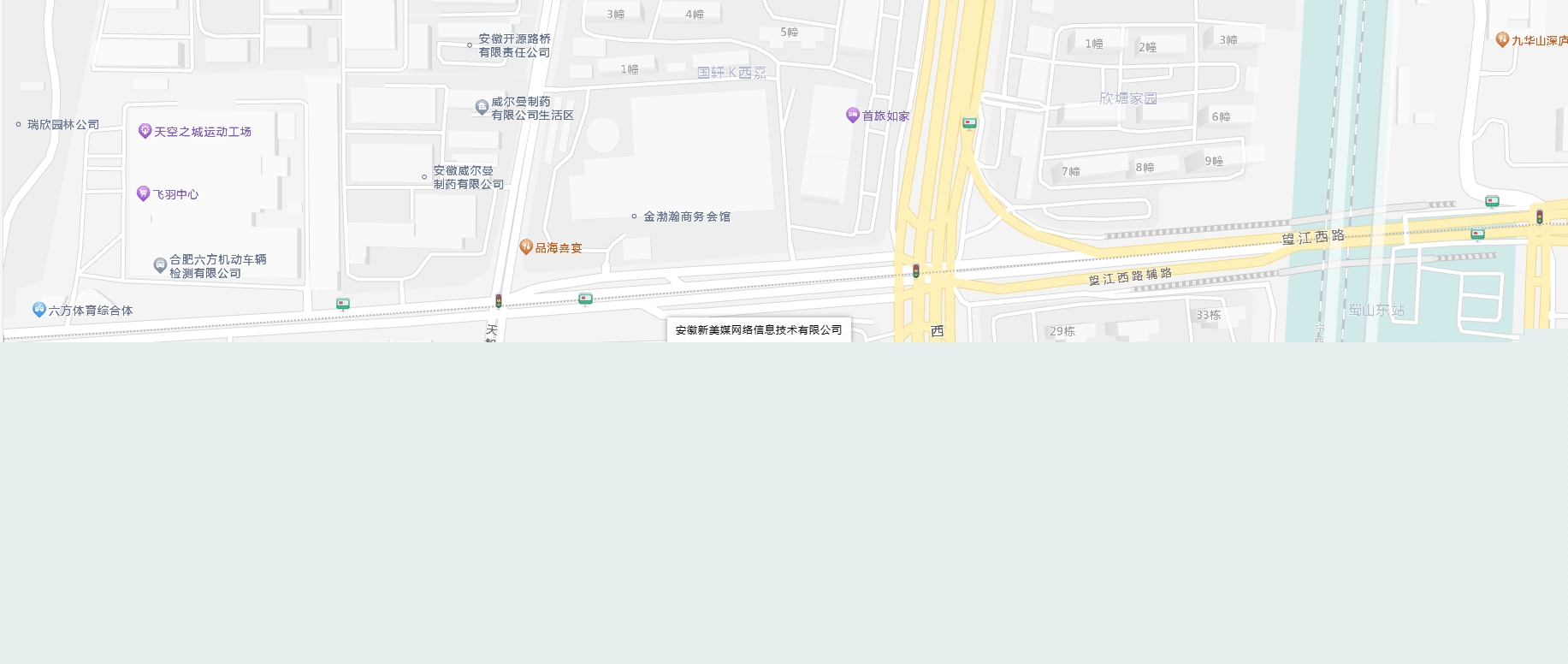Tap the 金渤瀚商务会馆 point
Viewport: 1568px width, 664px height.
[634, 216]
